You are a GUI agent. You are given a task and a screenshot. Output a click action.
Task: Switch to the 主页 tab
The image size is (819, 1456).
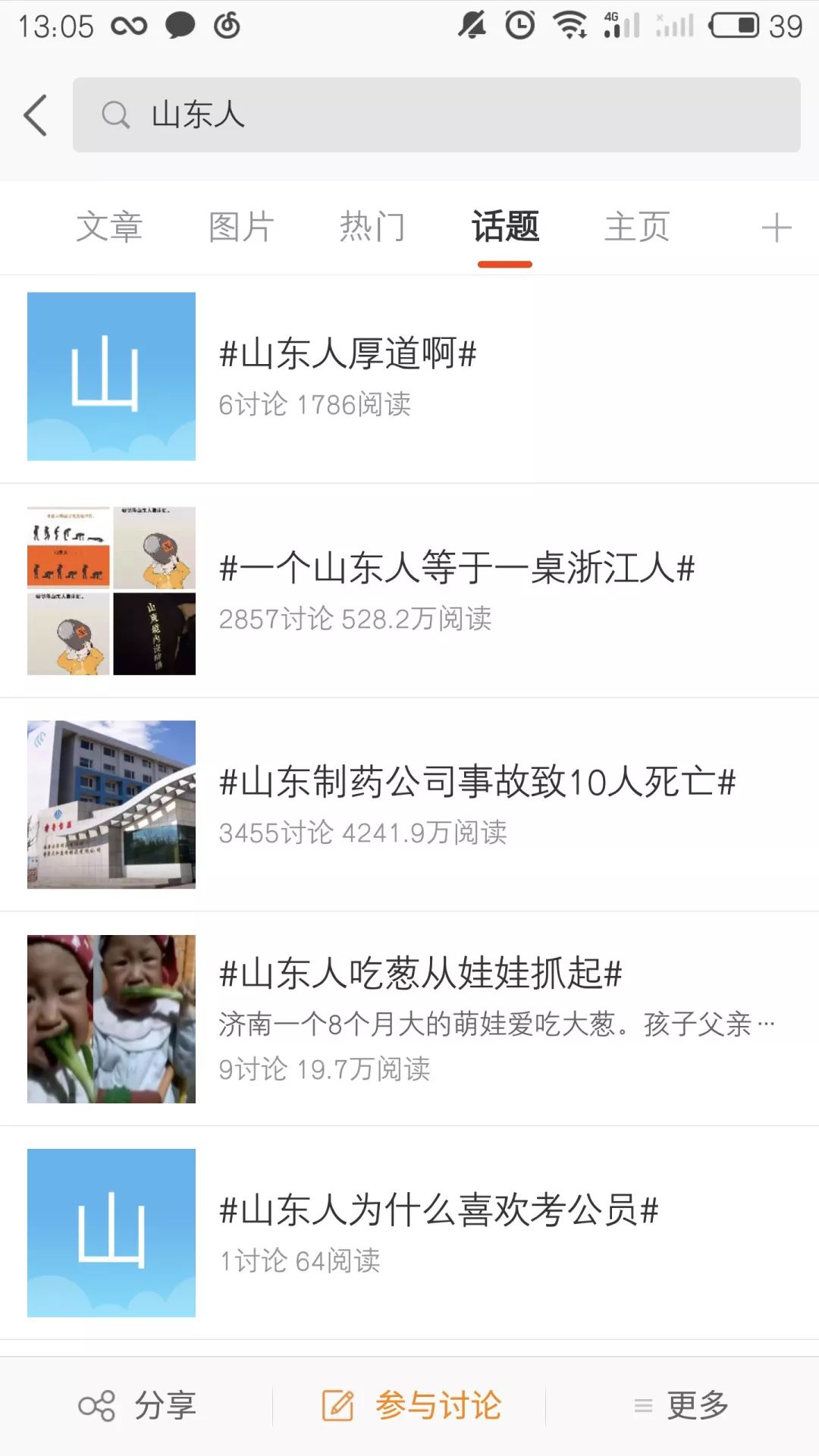tap(637, 227)
